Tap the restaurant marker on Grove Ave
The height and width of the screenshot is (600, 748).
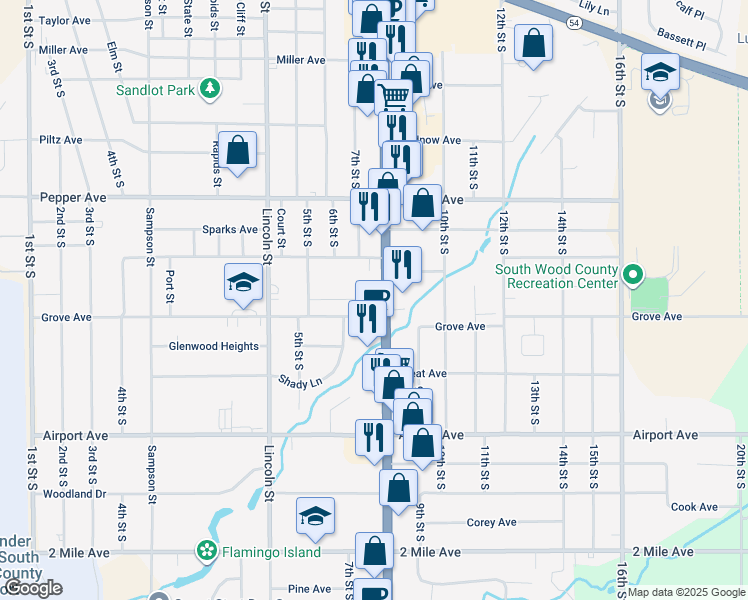367,322
